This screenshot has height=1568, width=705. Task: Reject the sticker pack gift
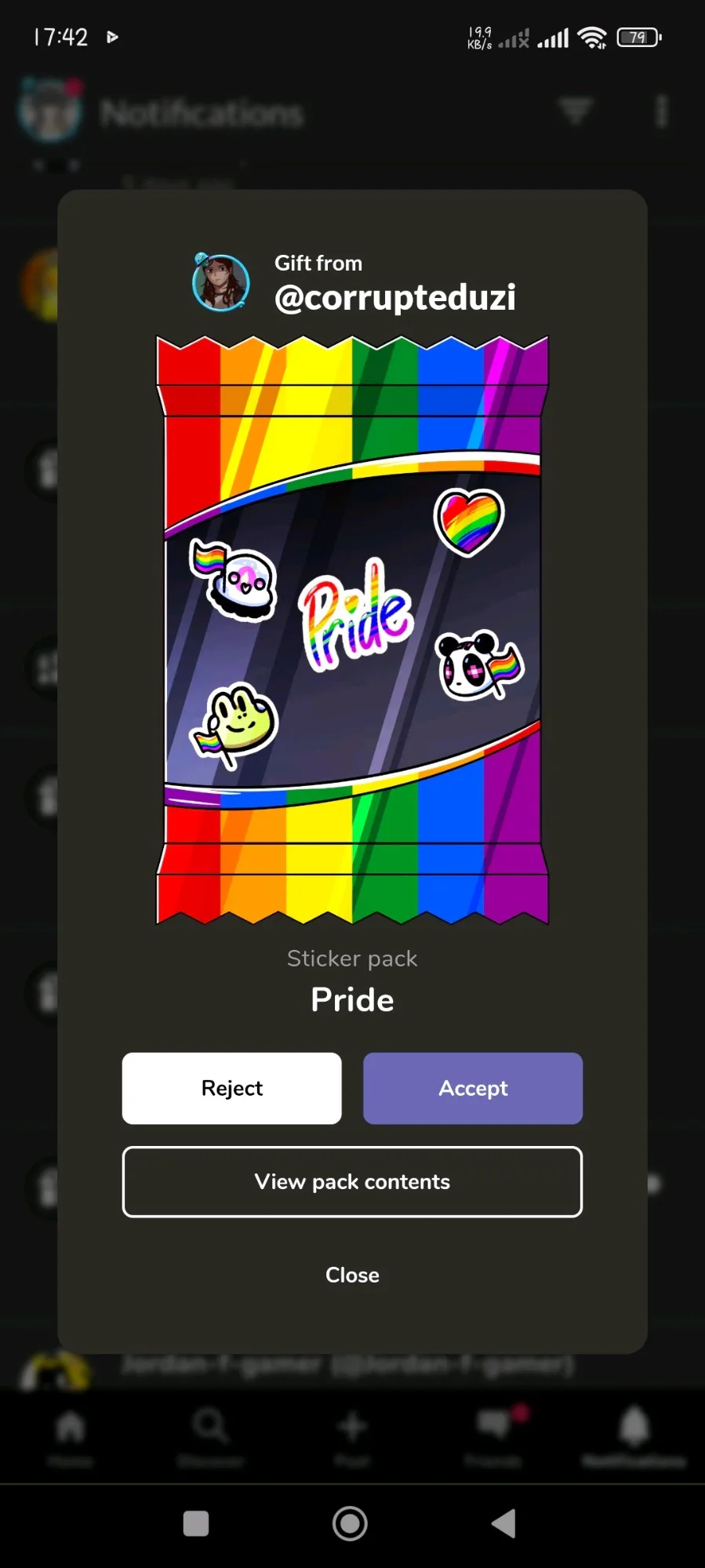[231, 1088]
